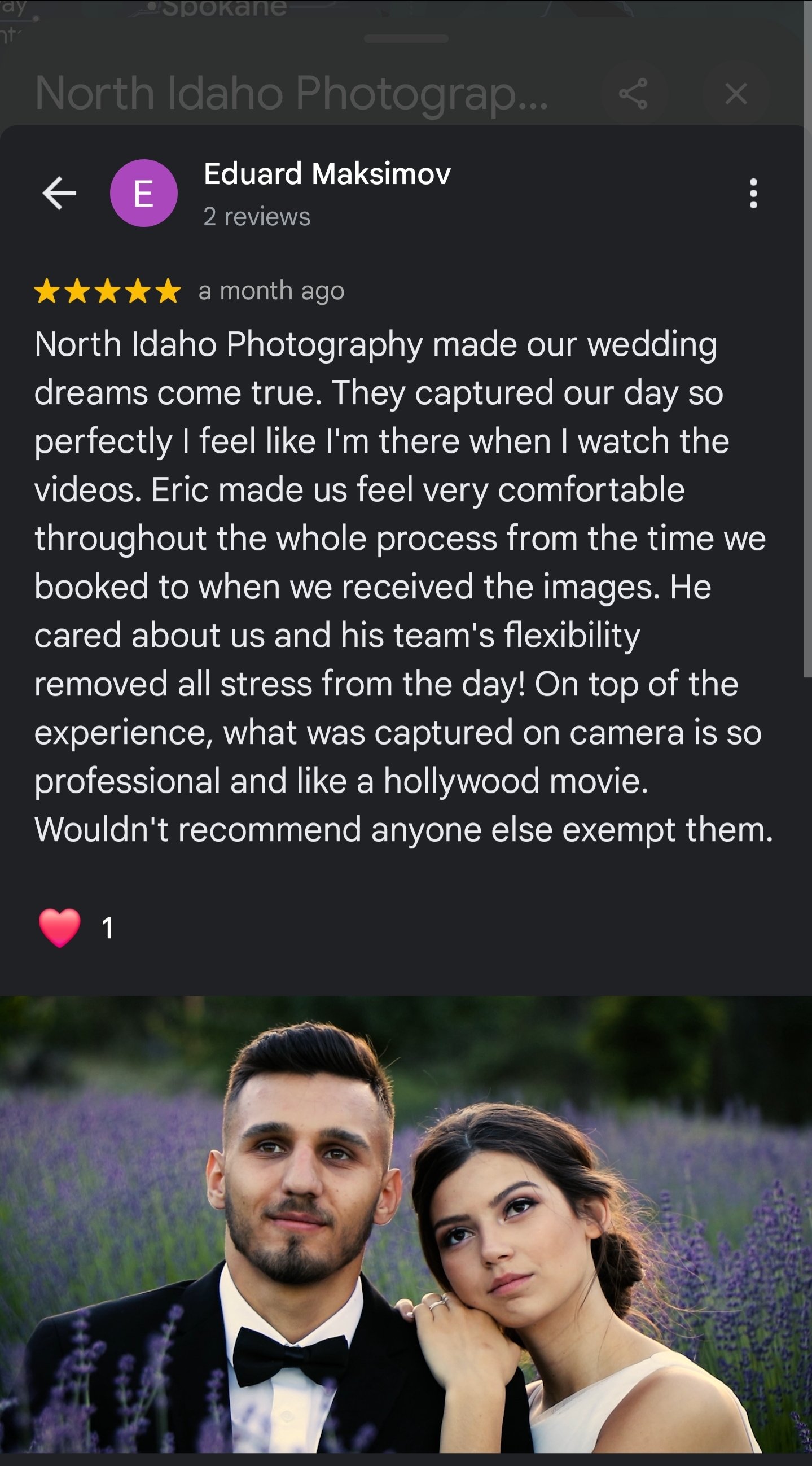Image resolution: width=812 pixels, height=1466 pixels.
Task: Open Eduard Maksimov's reviewer profile
Action: tap(327, 174)
